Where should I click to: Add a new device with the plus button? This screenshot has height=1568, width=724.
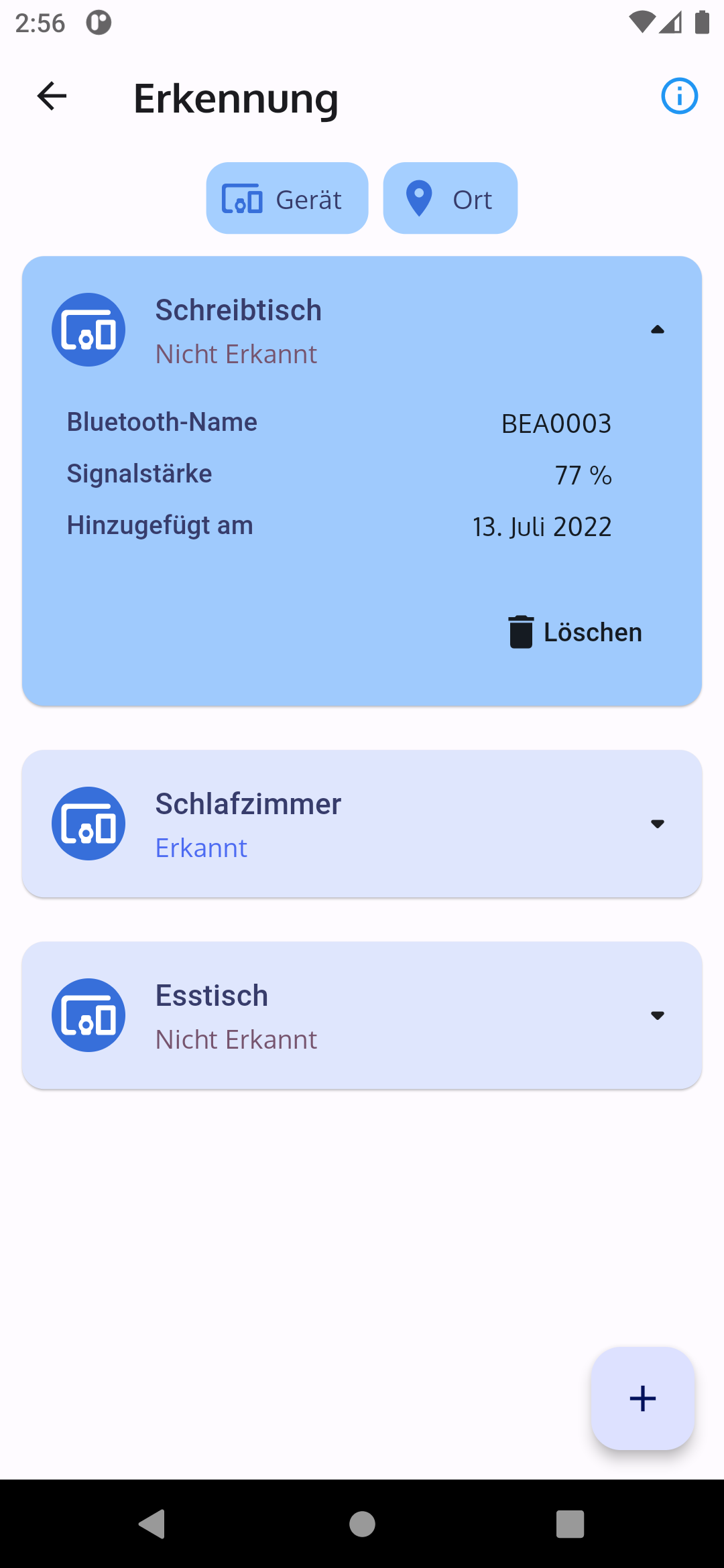pyautogui.click(x=642, y=1398)
